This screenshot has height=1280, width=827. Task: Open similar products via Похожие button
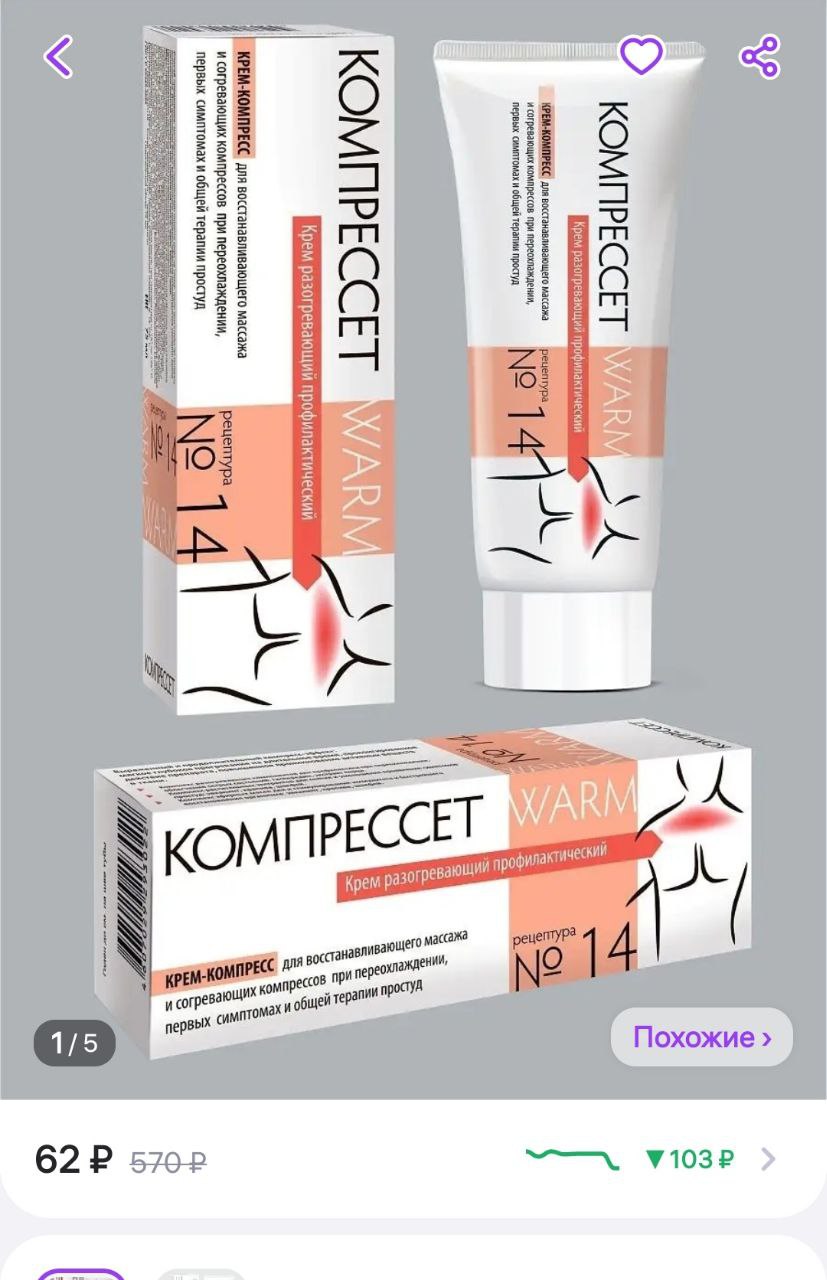701,1037
